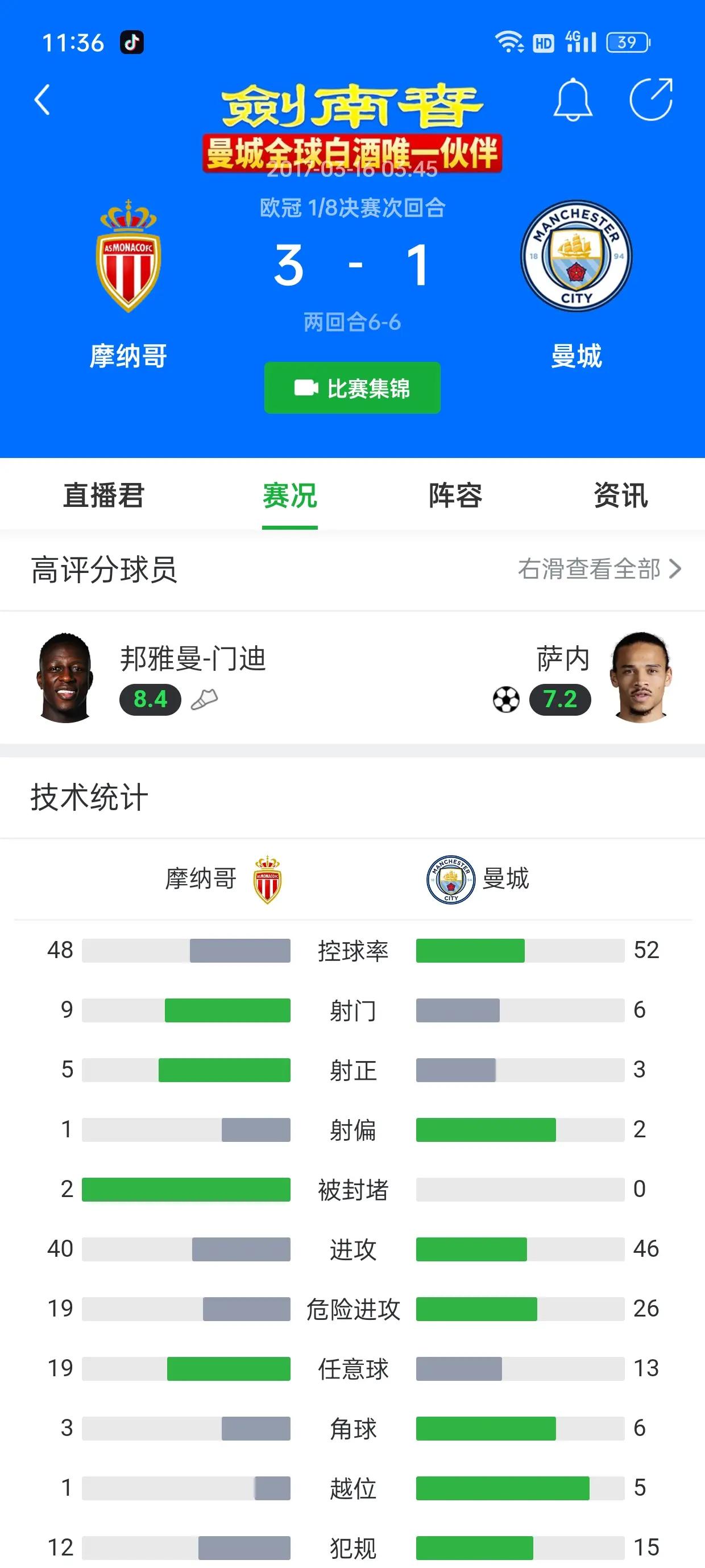Expand 右滑查看全部 to view all rated players
This screenshot has width=705, height=1568.
coord(593,570)
